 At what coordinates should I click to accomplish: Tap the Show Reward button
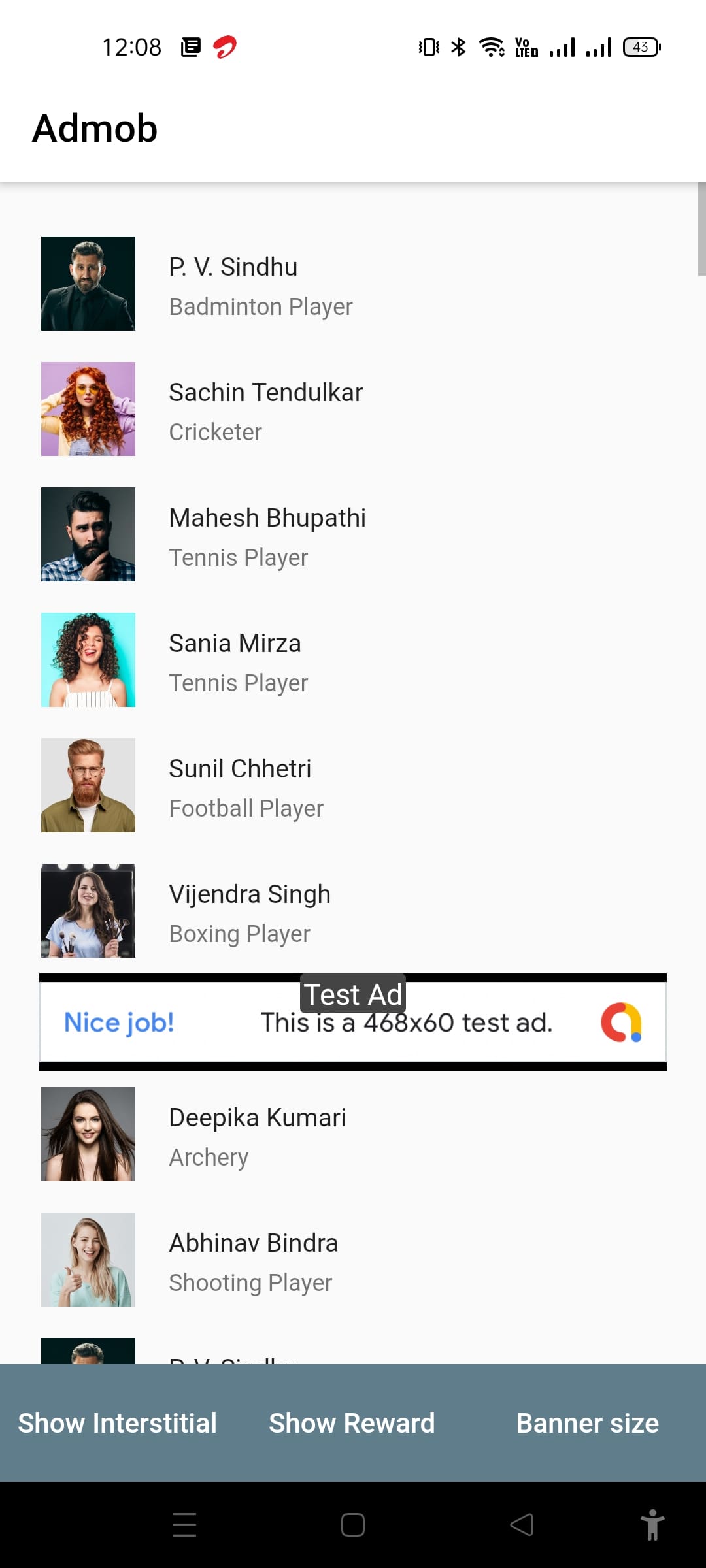[352, 1423]
